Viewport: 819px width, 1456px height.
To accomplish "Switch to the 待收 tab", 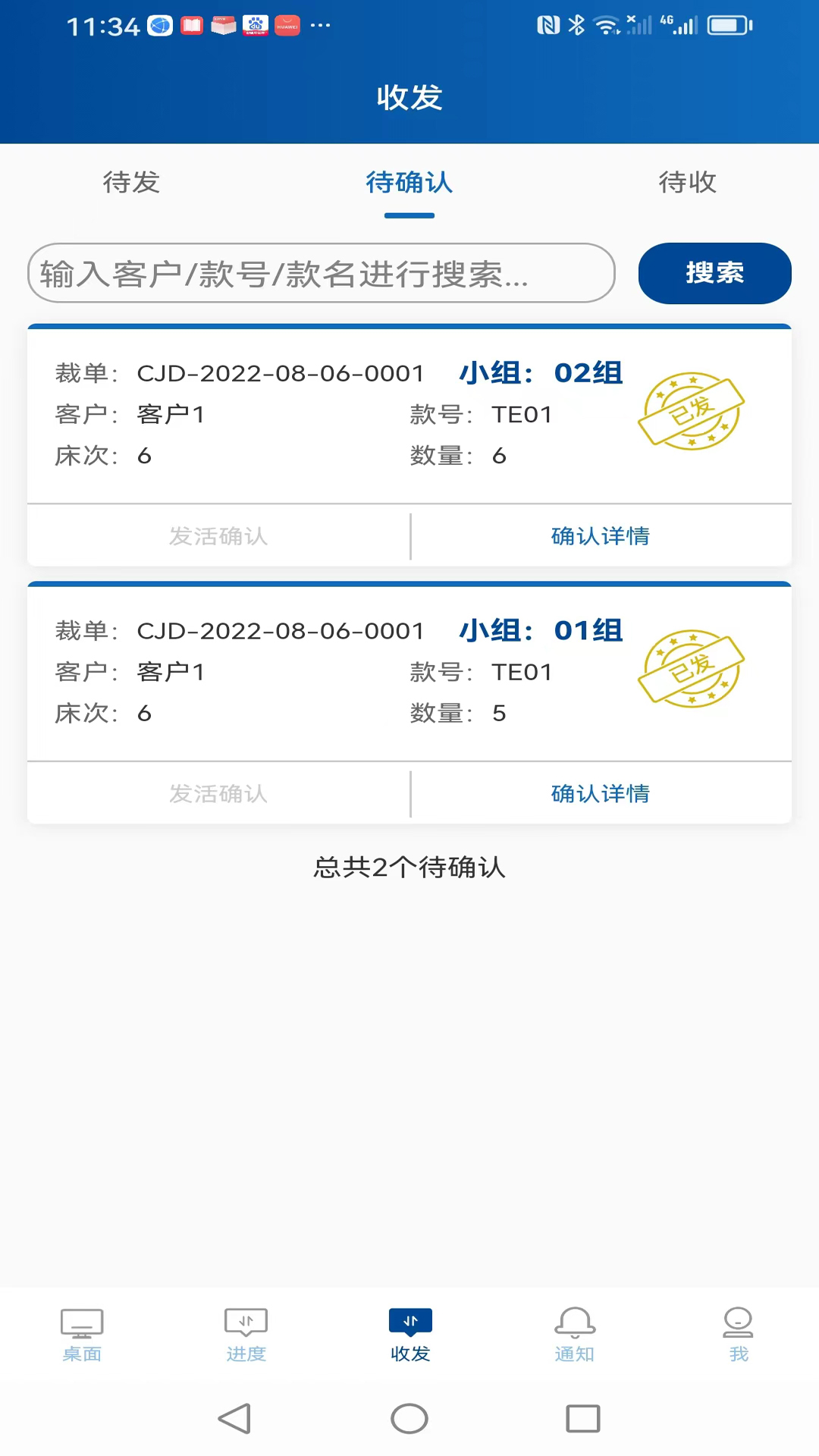I will (687, 182).
